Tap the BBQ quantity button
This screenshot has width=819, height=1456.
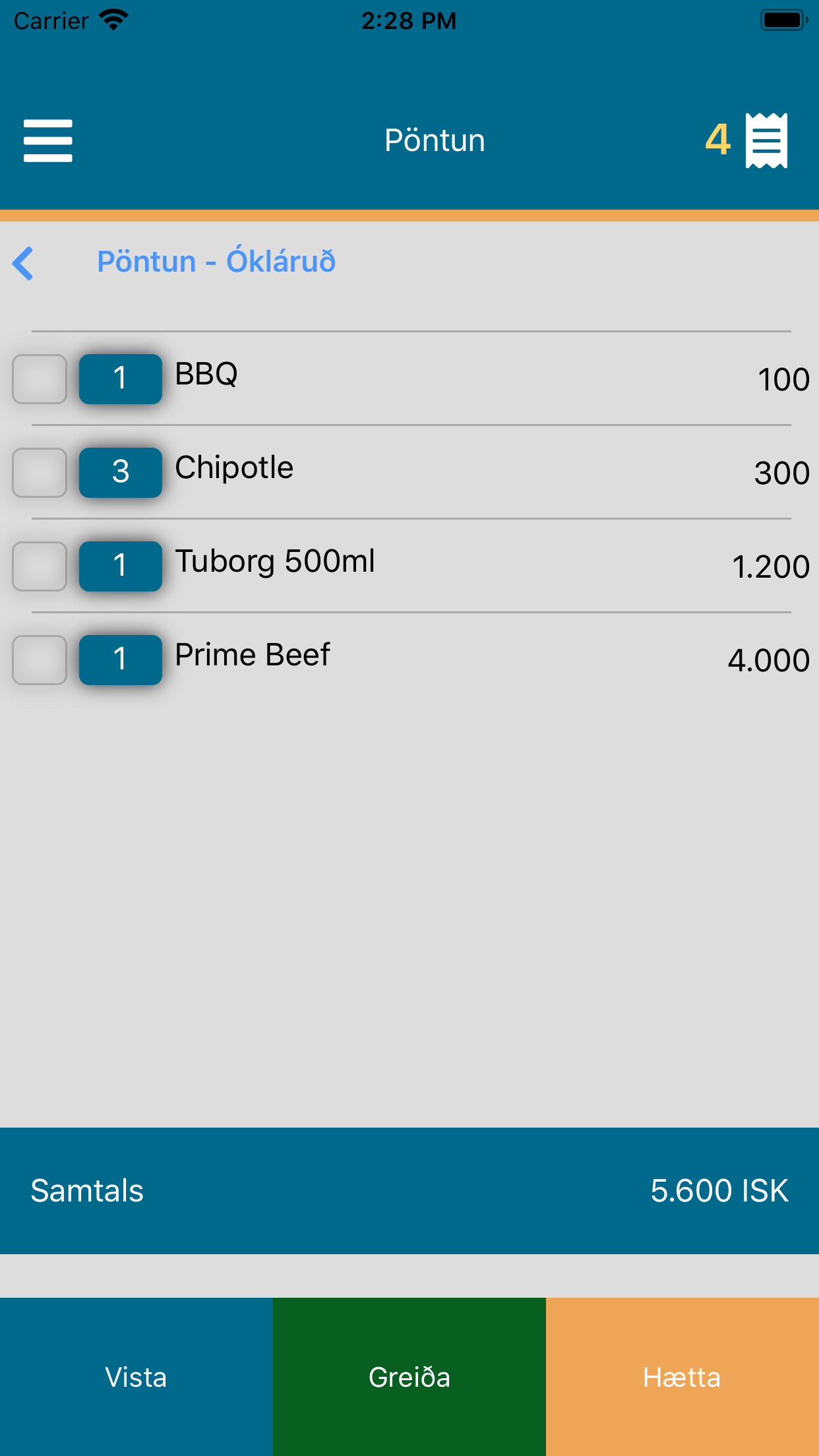(x=121, y=379)
